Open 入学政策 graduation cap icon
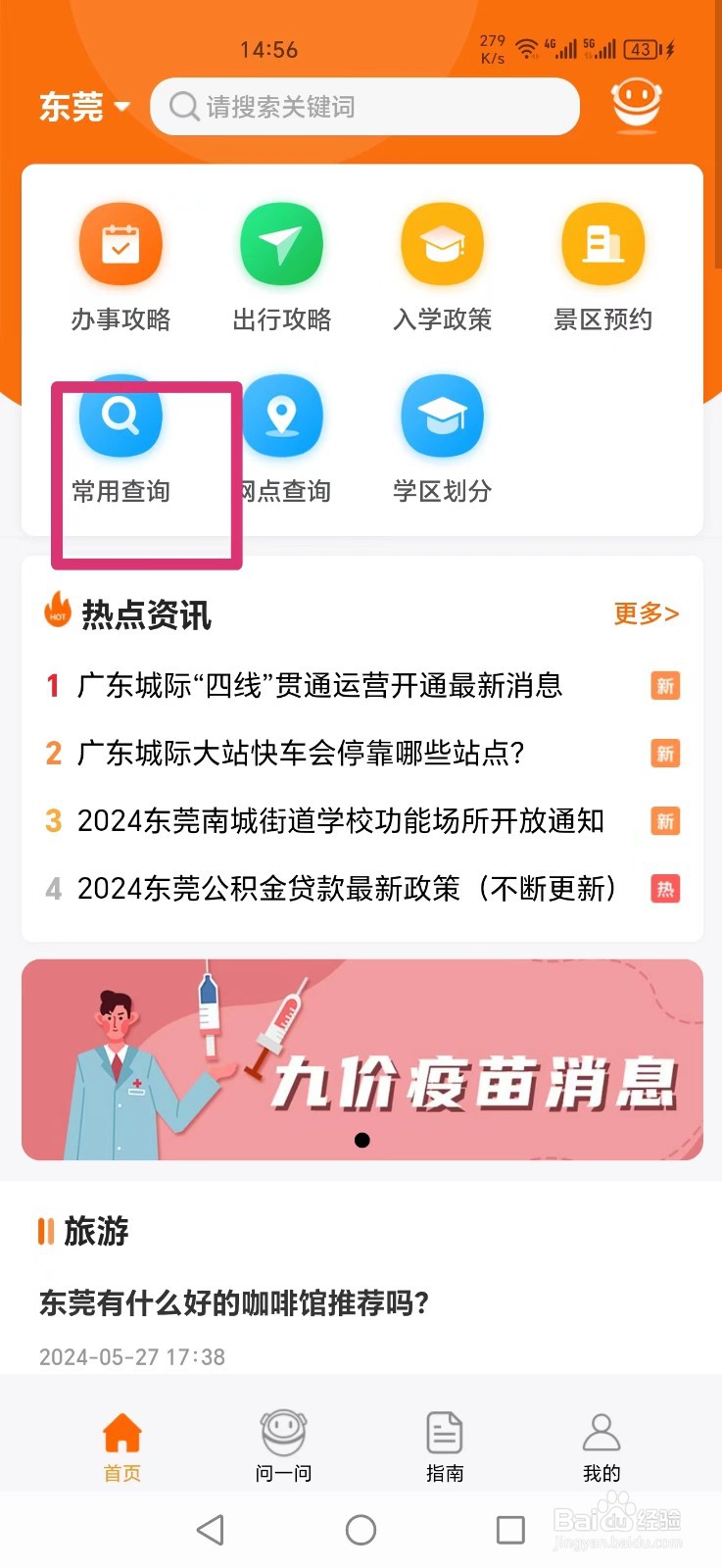This screenshot has height=1568, width=722. click(442, 243)
